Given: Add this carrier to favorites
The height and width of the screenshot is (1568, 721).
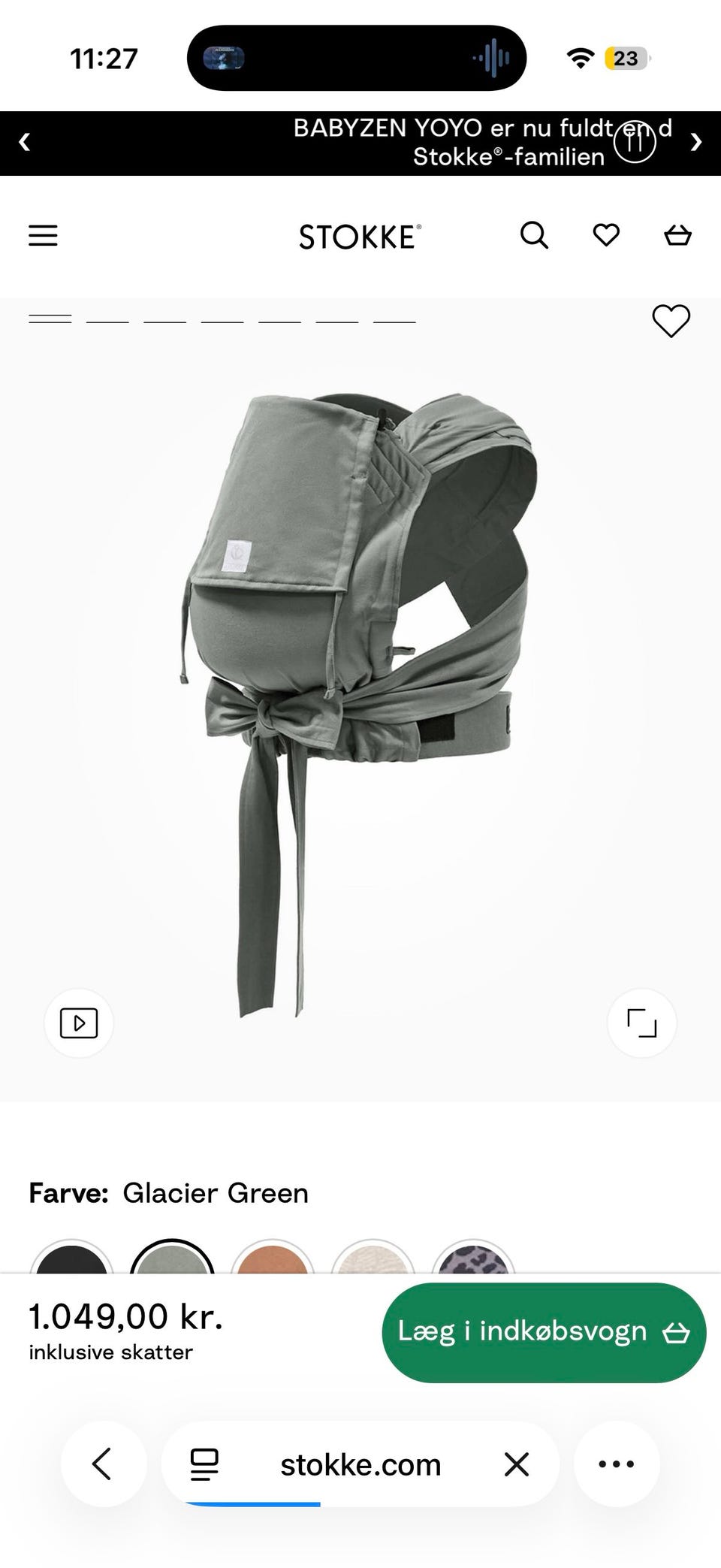Looking at the screenshot, I should click(671, 322).
